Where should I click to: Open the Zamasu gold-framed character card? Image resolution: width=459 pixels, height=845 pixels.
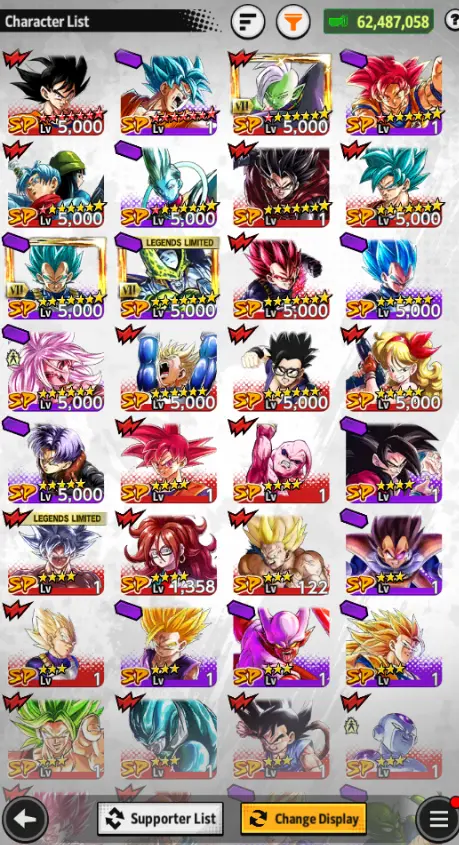(x=281, y=93)
